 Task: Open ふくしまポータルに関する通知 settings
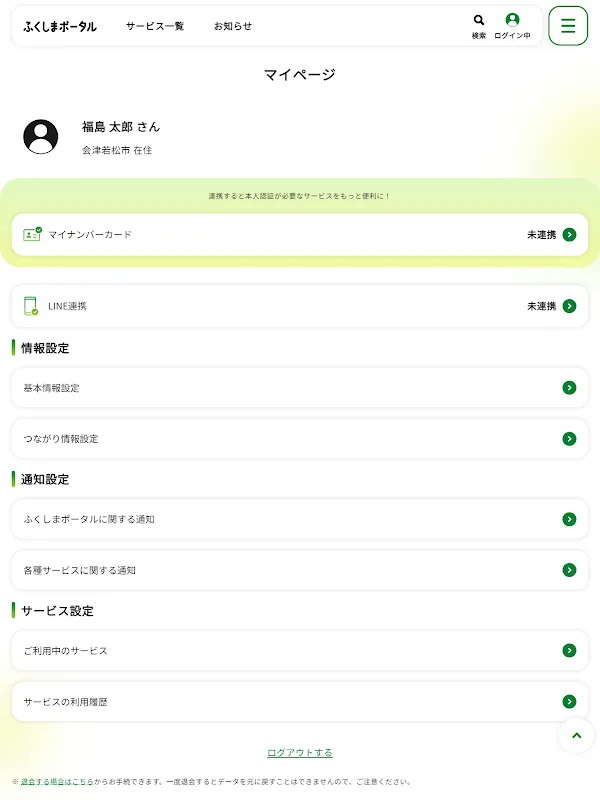click(x=300, y=520)
